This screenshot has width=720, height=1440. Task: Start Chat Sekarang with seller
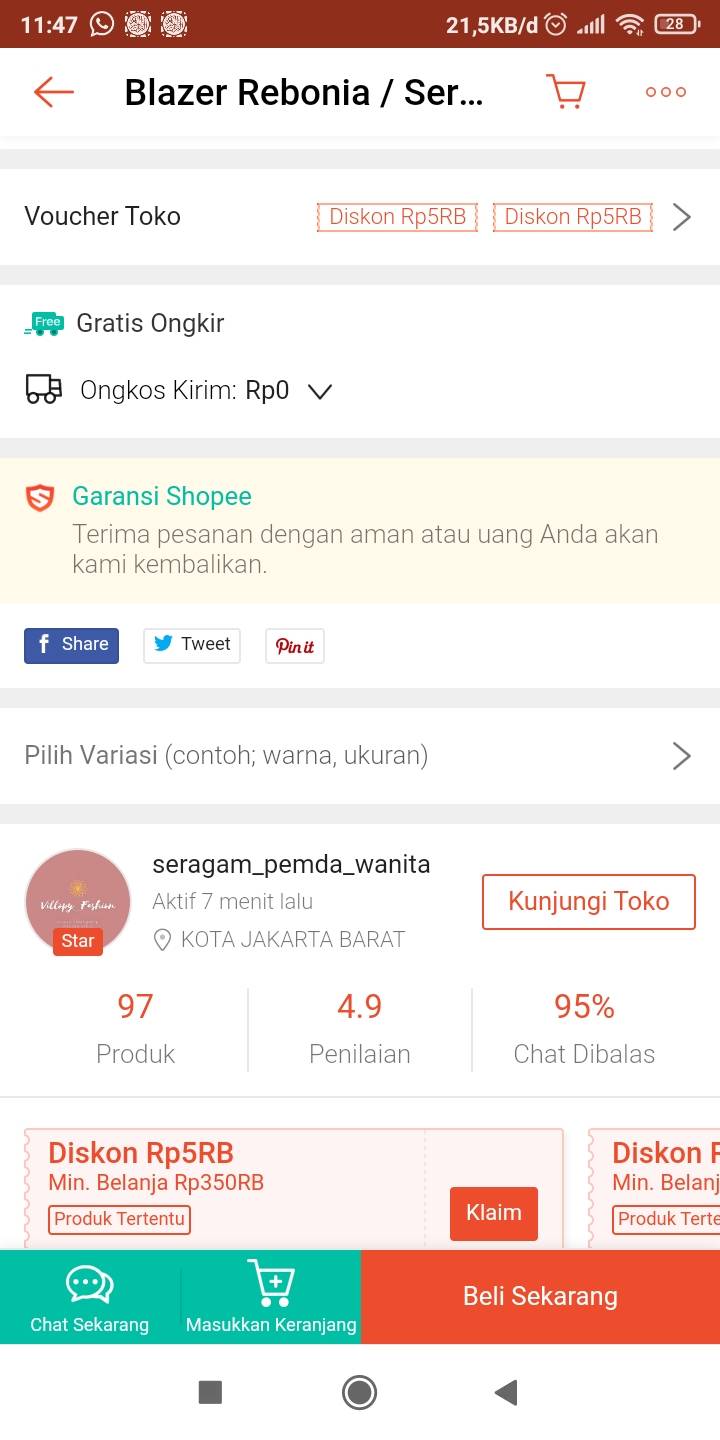coord(90,1297)
